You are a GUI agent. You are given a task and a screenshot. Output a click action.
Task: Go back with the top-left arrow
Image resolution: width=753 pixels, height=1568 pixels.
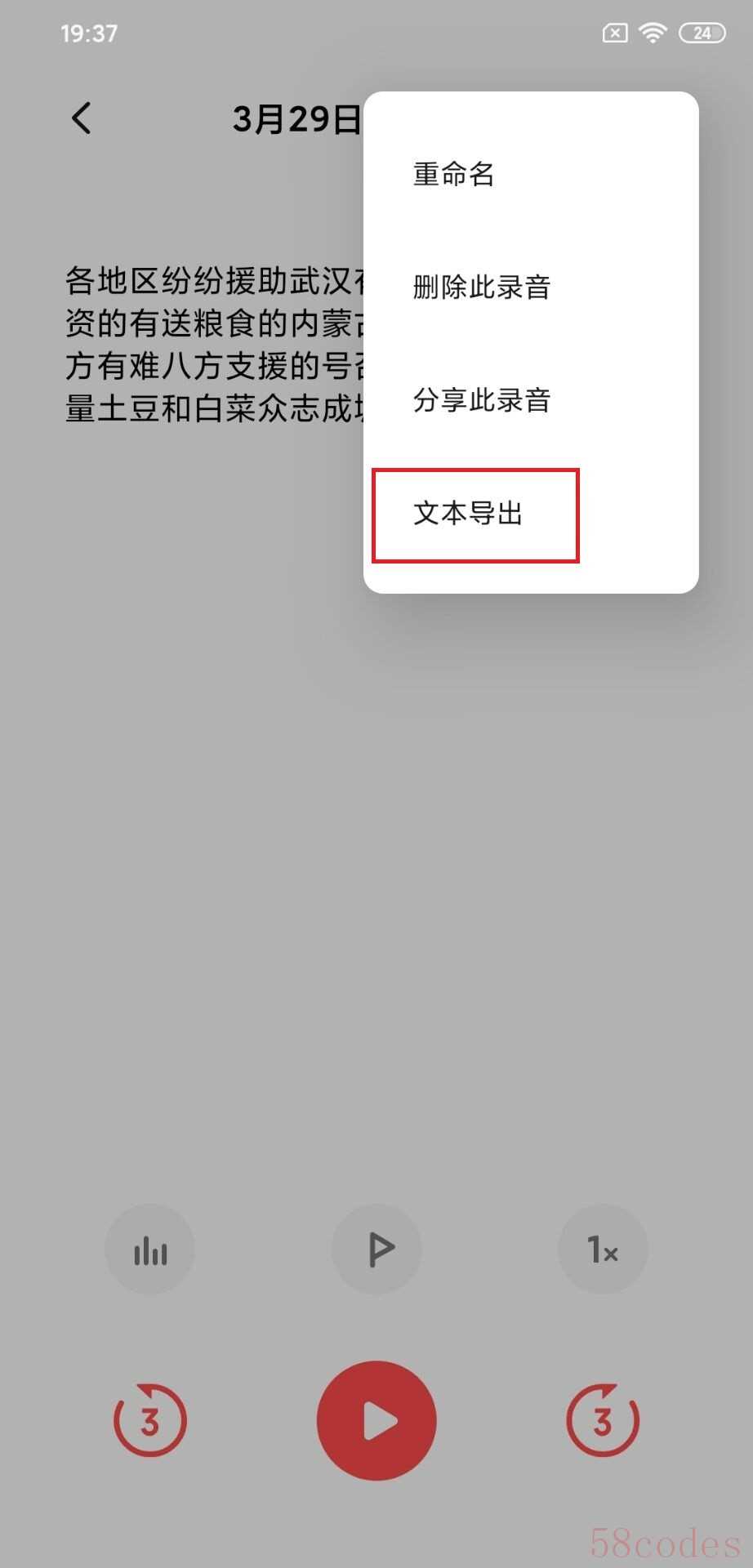point(81,118)
